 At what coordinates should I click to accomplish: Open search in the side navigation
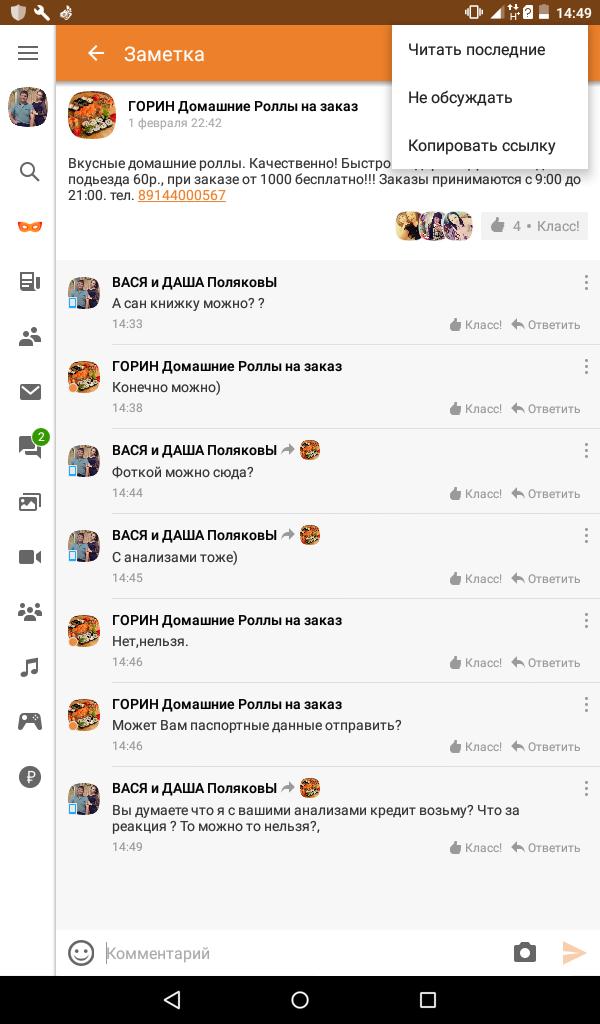[x=29, y=172]
